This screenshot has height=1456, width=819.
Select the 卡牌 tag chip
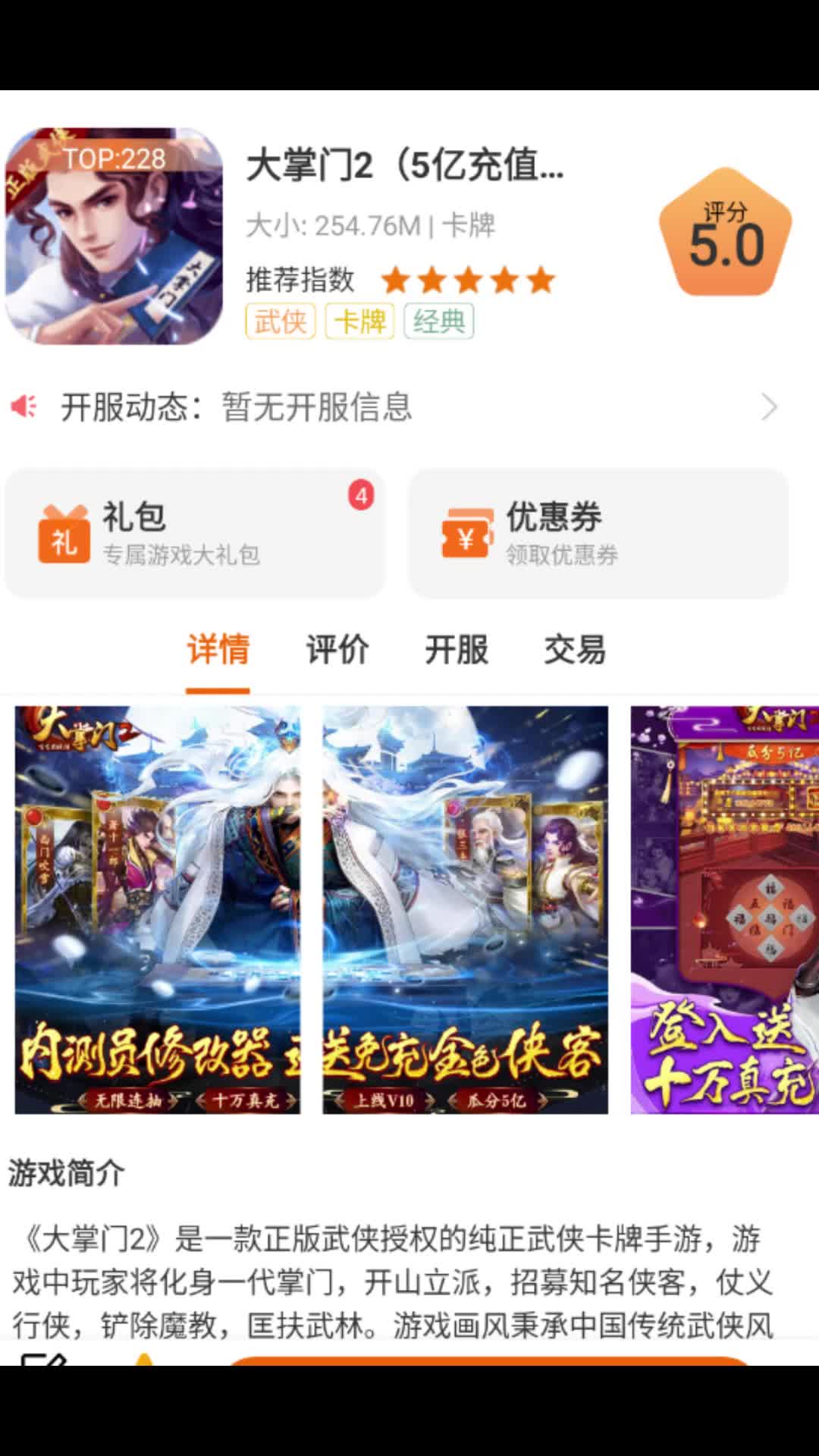coord(360,322)
